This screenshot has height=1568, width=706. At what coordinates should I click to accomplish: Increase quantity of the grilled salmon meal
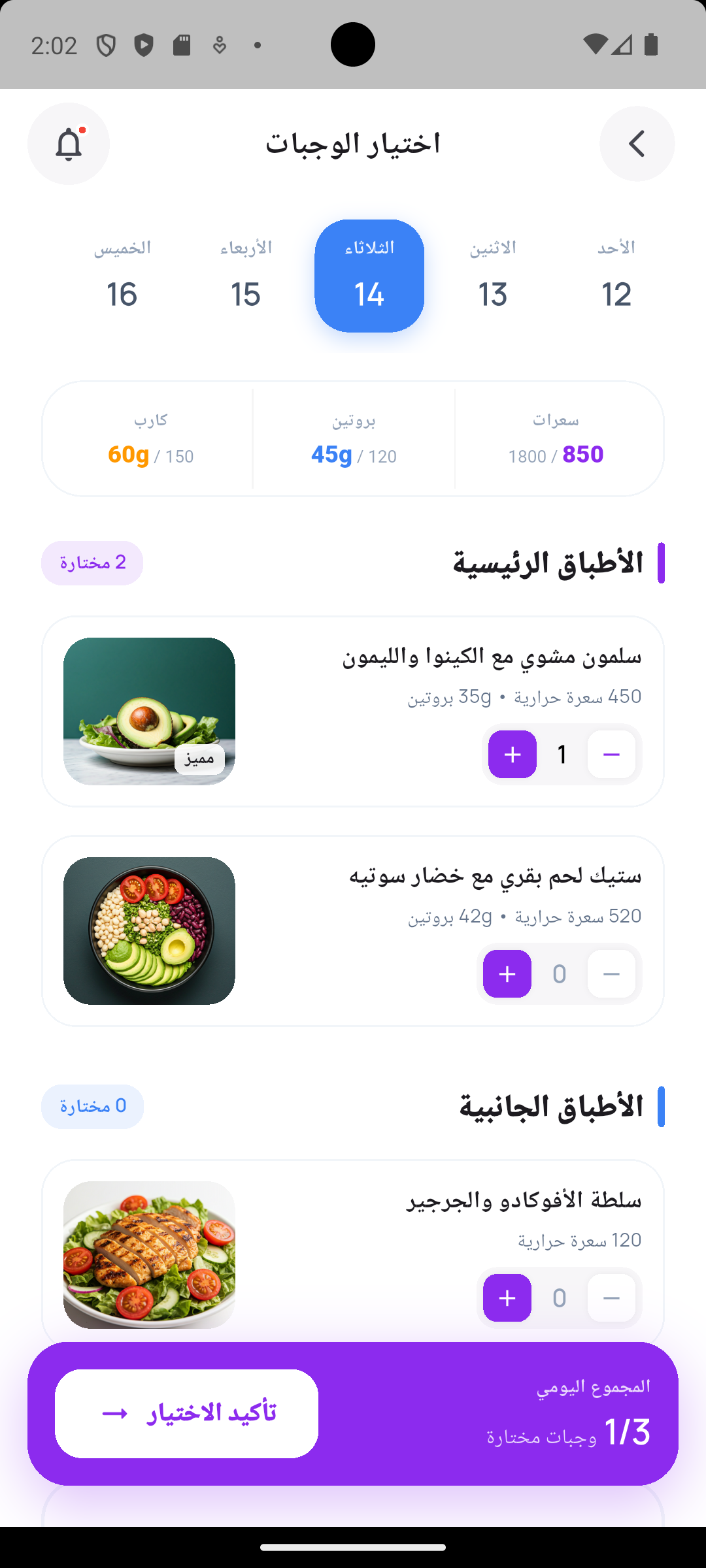click(x=512, y=754)
